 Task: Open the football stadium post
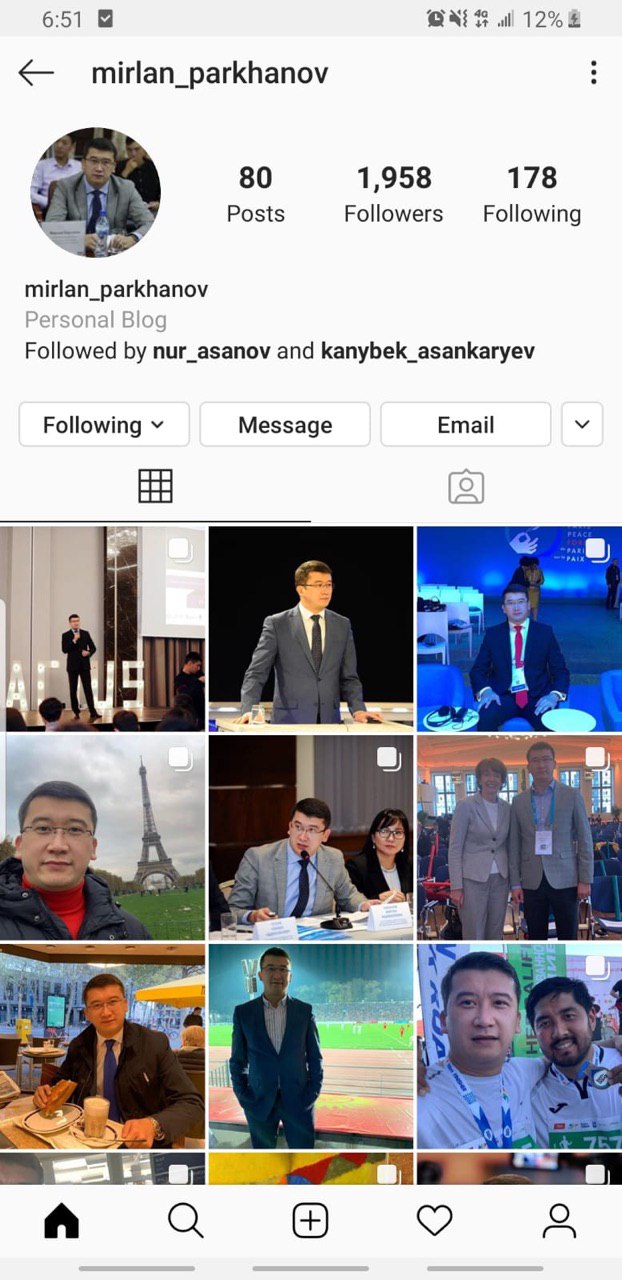click(x=311, y=1046)
